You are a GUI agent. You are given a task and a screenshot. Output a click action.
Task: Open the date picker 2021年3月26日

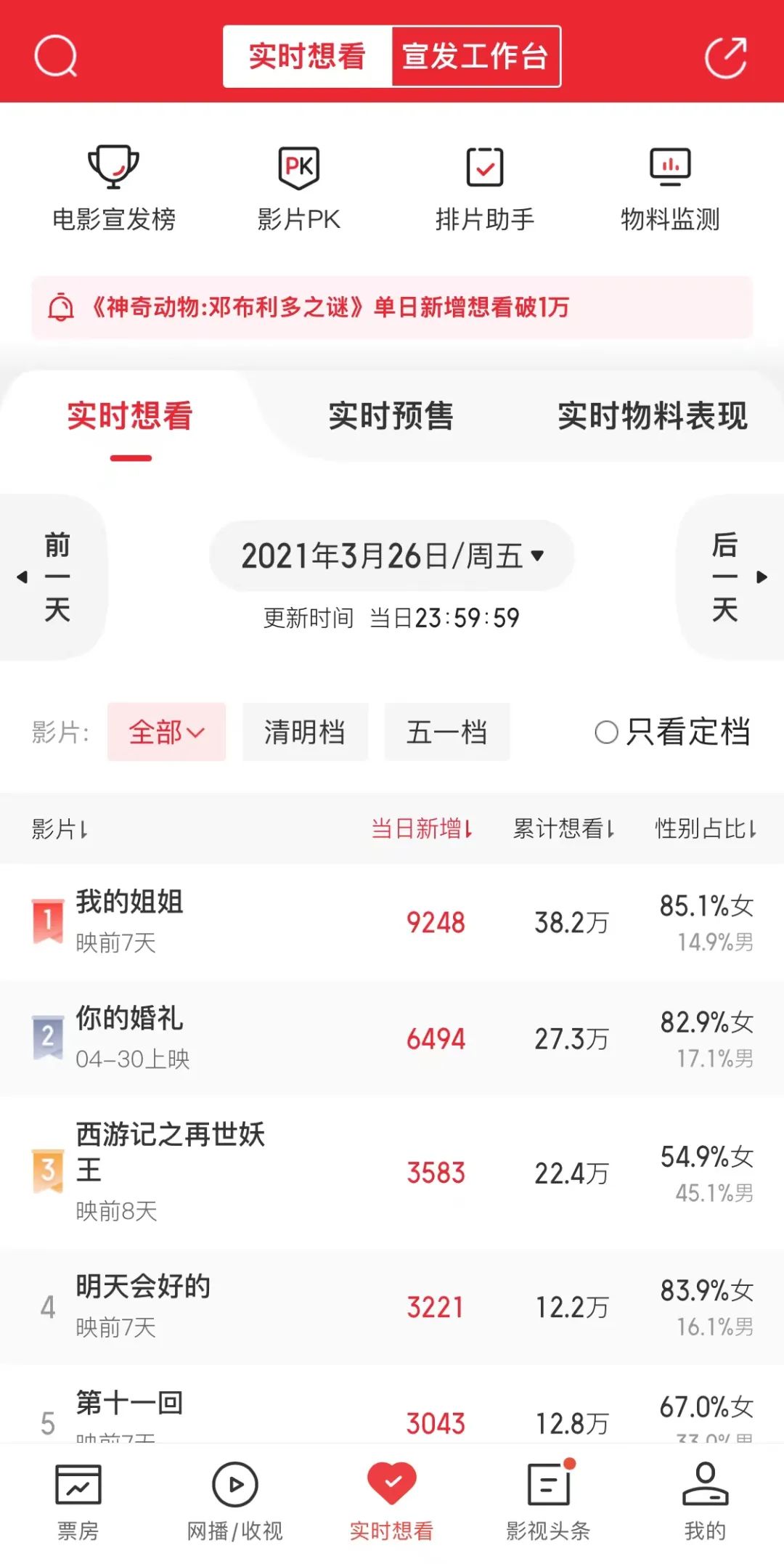coord(392,556)
